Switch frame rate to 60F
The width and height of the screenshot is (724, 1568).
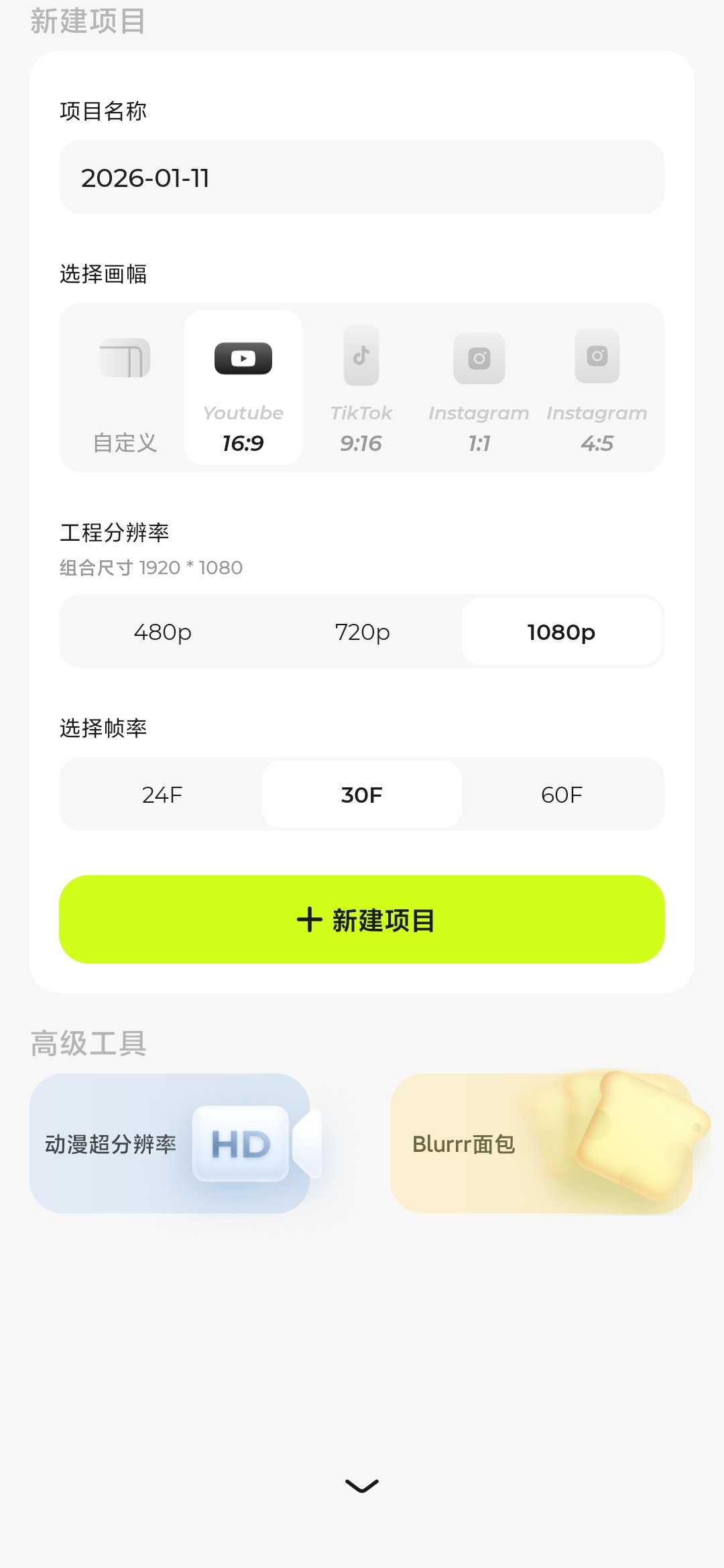[x=562, y=795]
